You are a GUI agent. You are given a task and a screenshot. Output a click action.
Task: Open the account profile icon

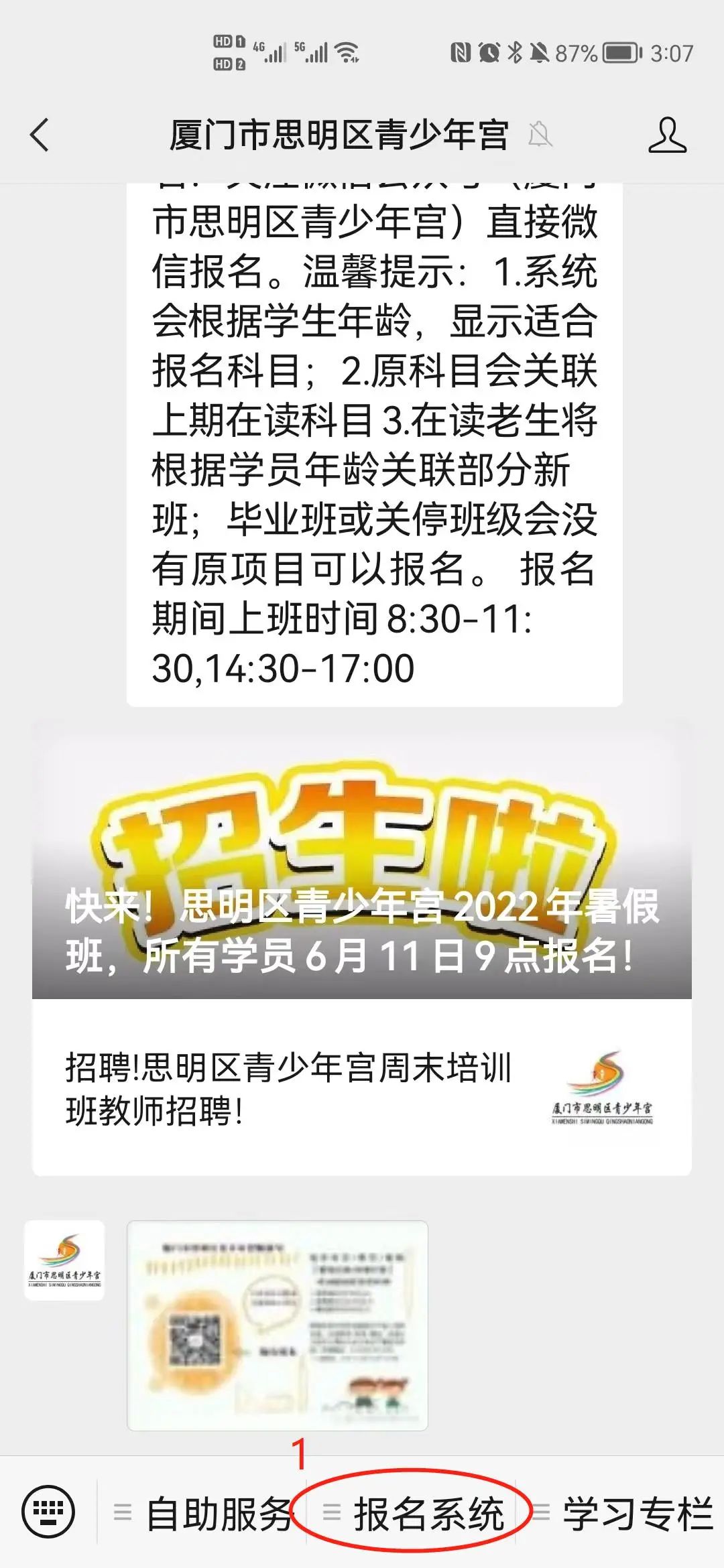pos(667,135)
